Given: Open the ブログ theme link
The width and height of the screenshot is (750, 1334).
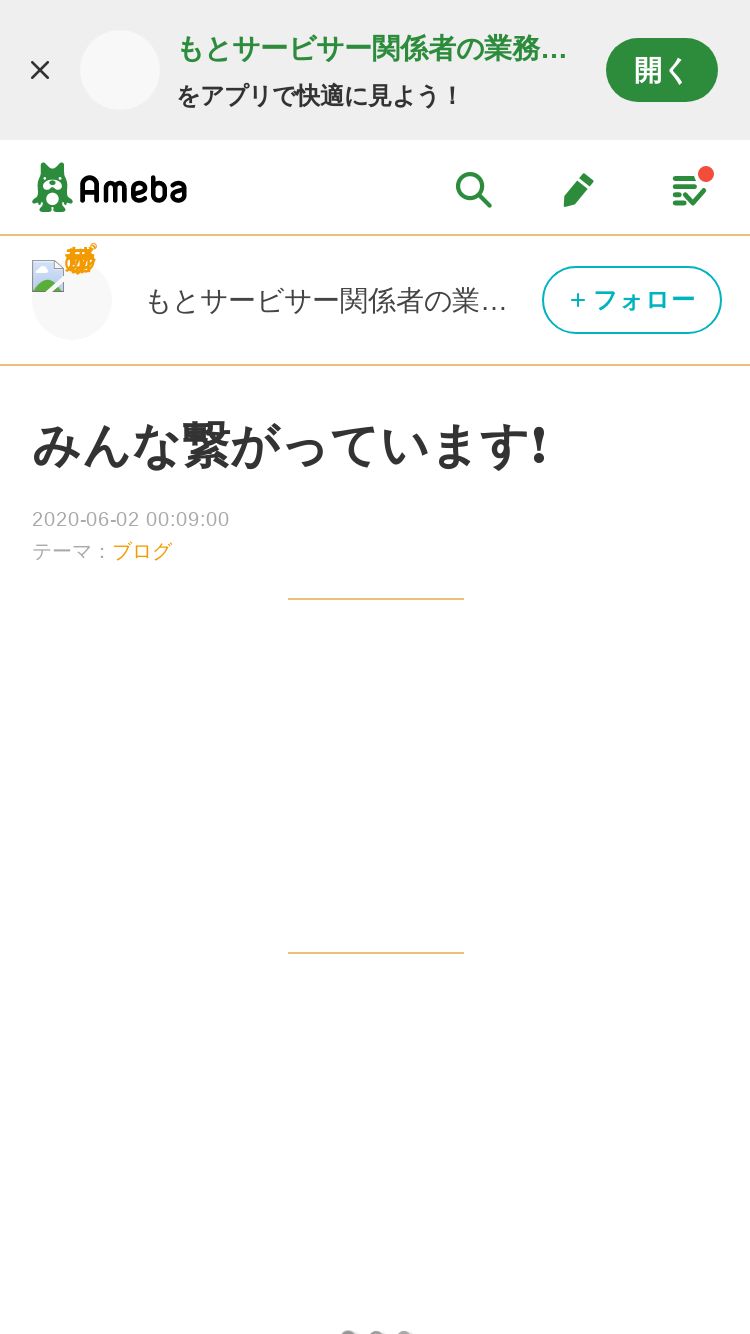Looking at the screenshot, I should click(x=142, y=551).
